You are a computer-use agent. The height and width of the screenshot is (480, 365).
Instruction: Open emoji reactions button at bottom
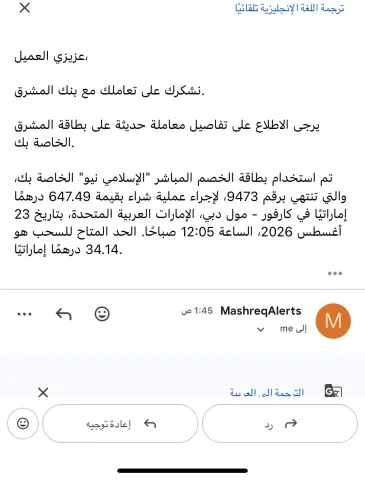tap(23, 424)
